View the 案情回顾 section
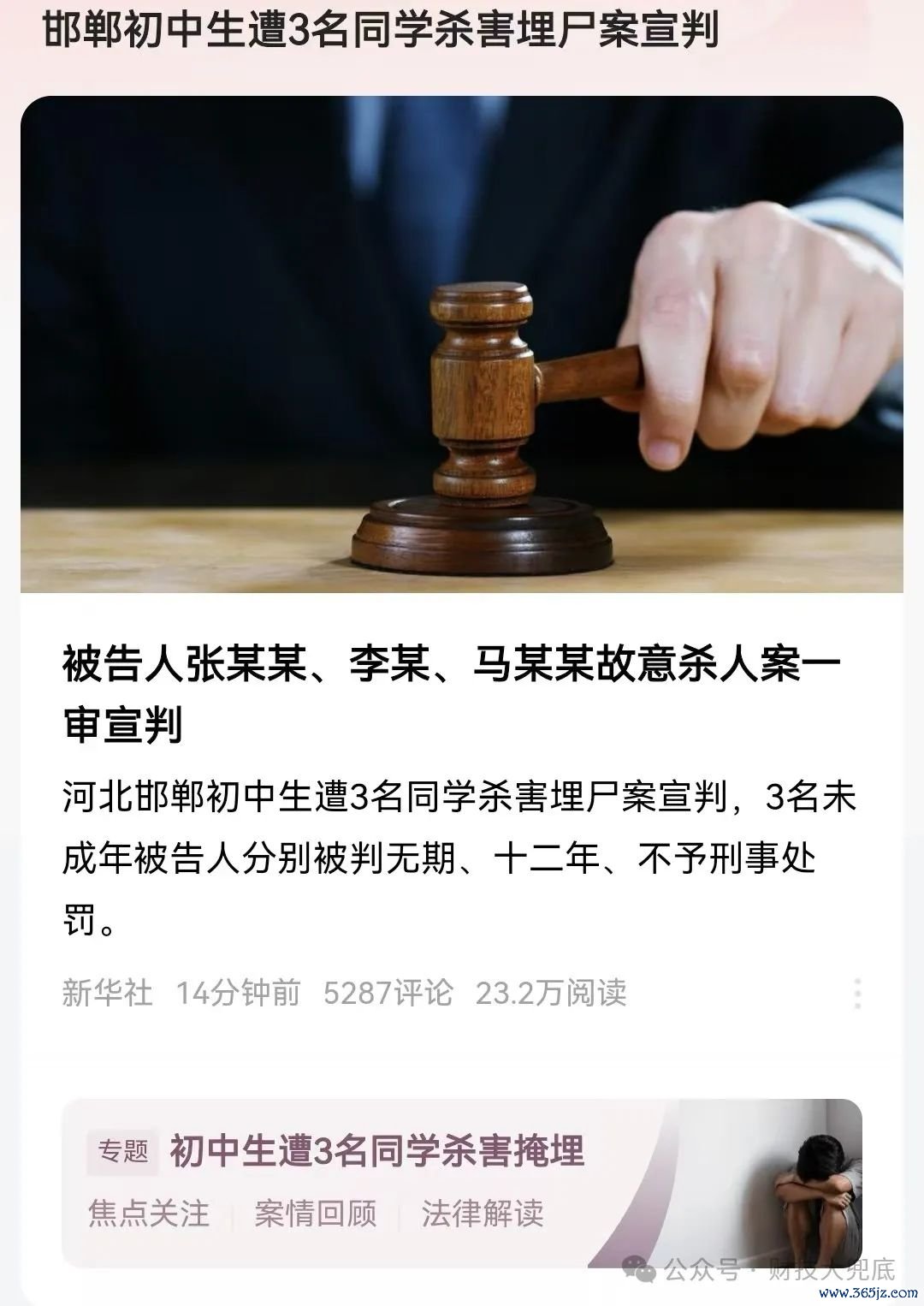Screen dimensions: 924x1306 point(315,1214)
